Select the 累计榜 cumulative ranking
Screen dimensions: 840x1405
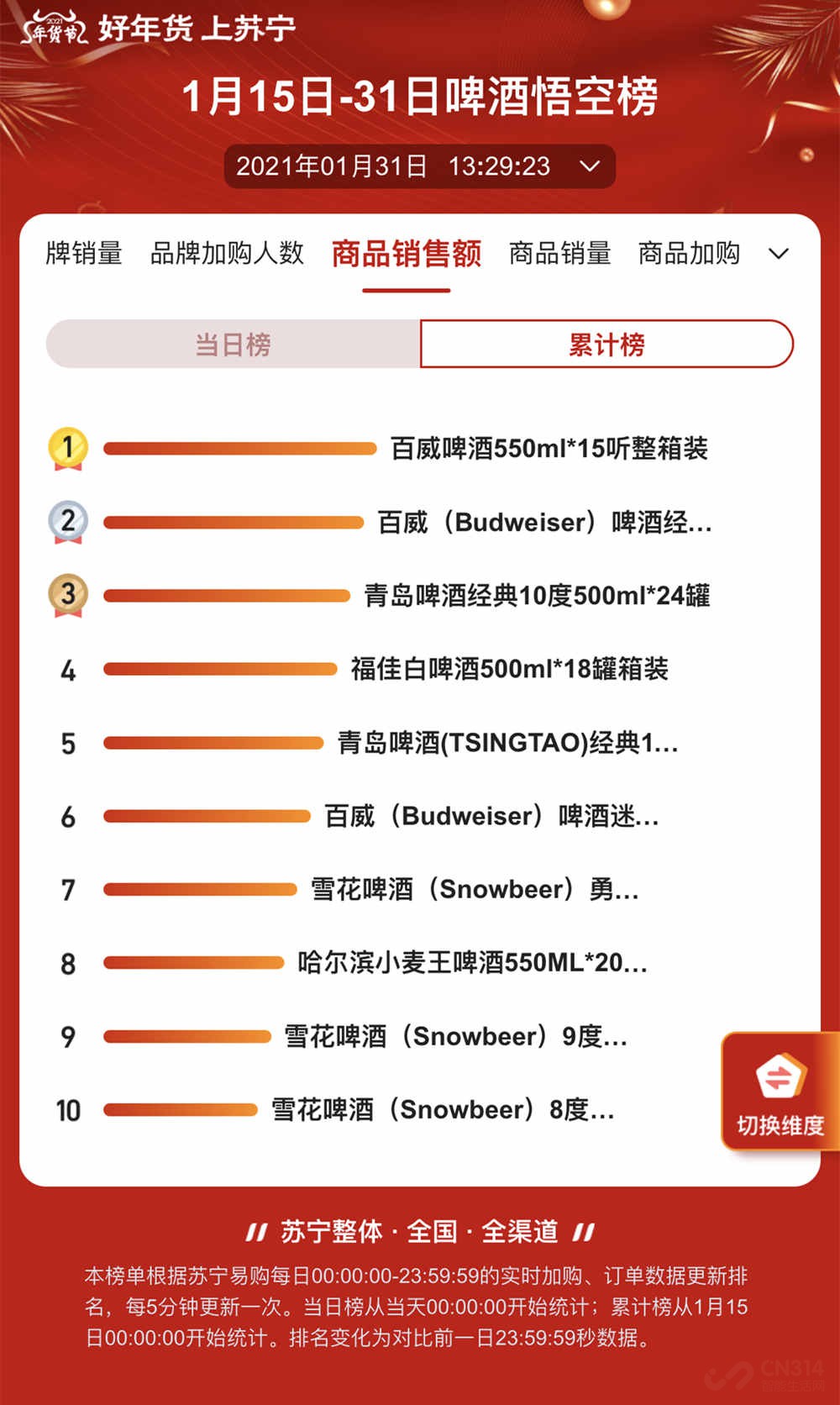click(606, 345)
